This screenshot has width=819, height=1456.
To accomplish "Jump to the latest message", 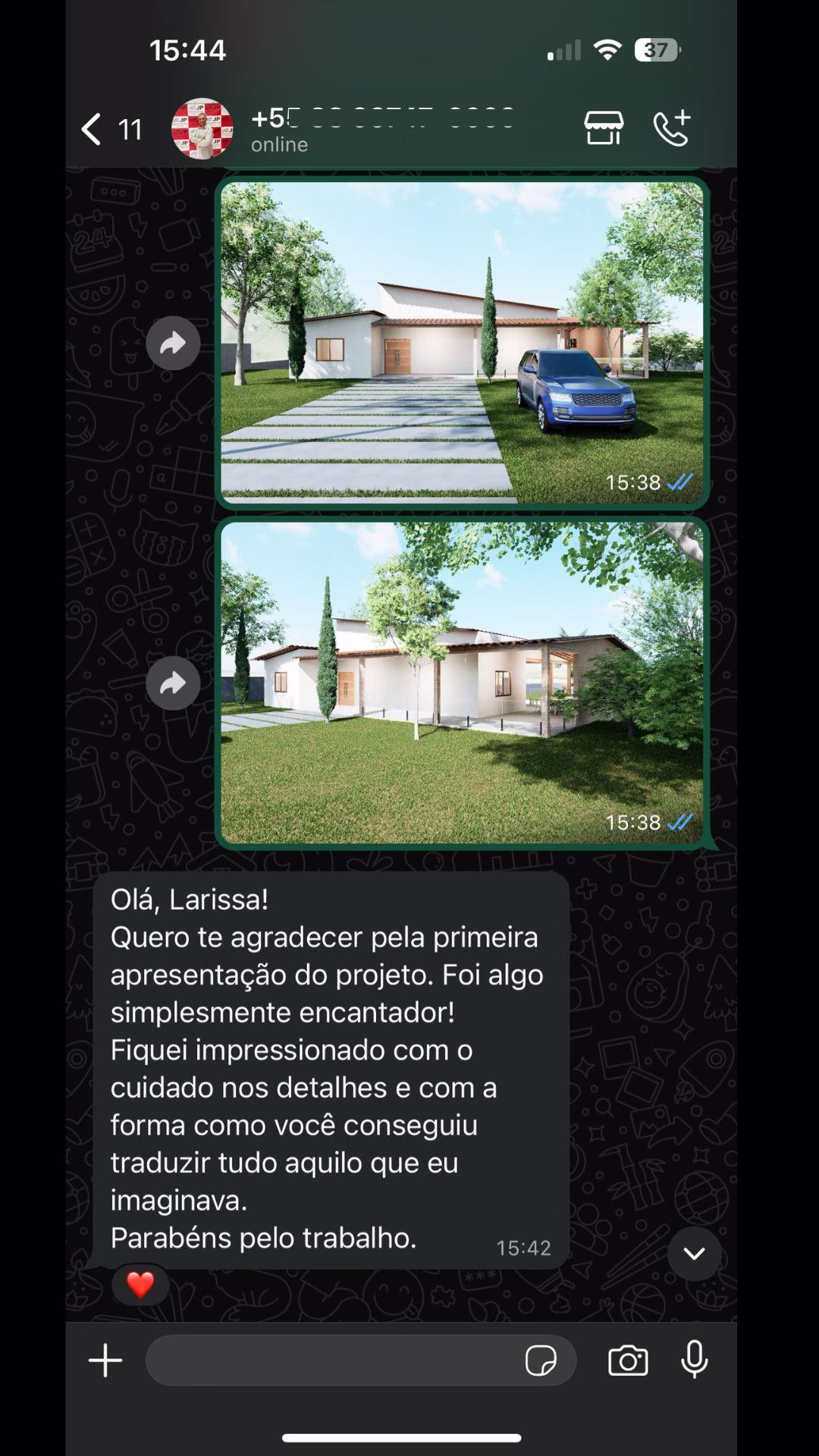I will (694, 1254).
